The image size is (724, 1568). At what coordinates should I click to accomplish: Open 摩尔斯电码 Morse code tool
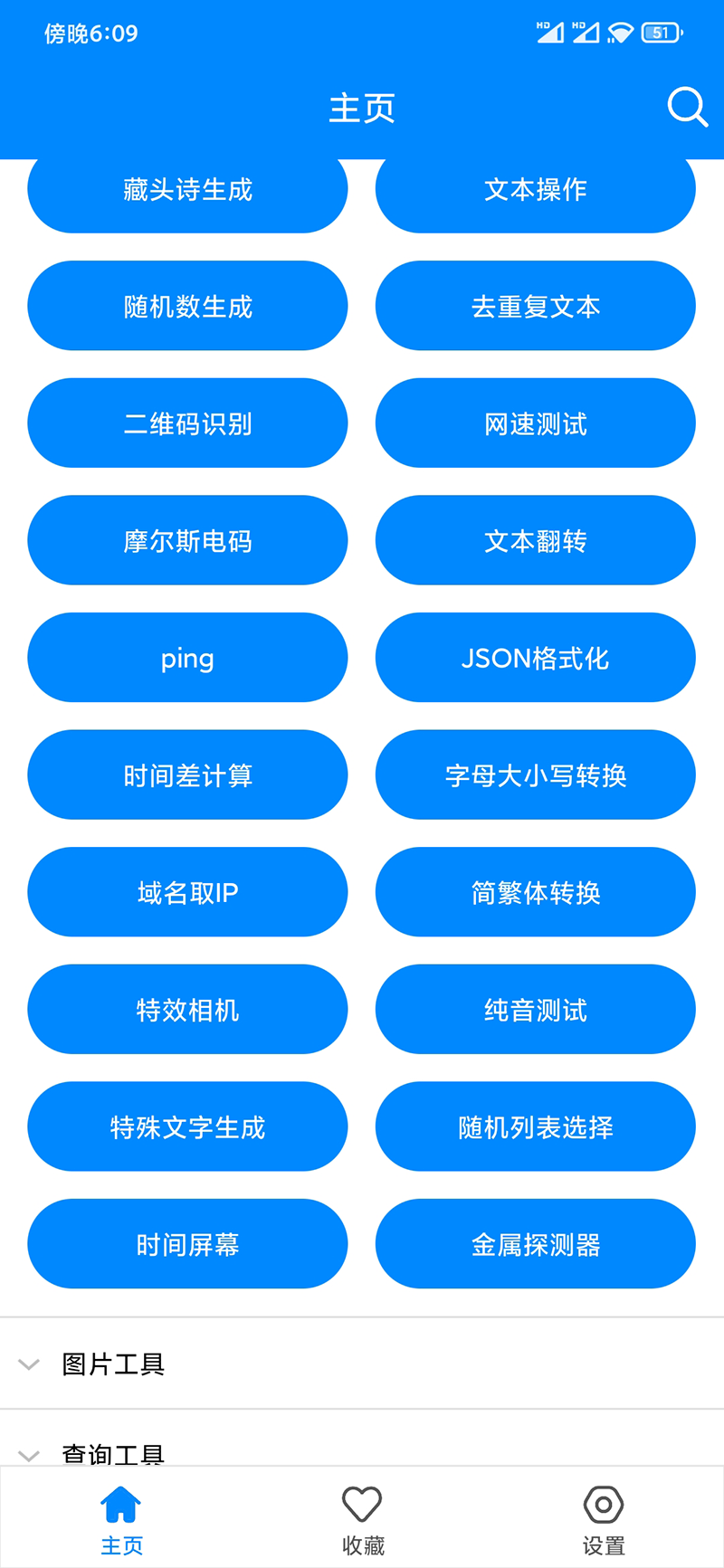pos(187,541)
